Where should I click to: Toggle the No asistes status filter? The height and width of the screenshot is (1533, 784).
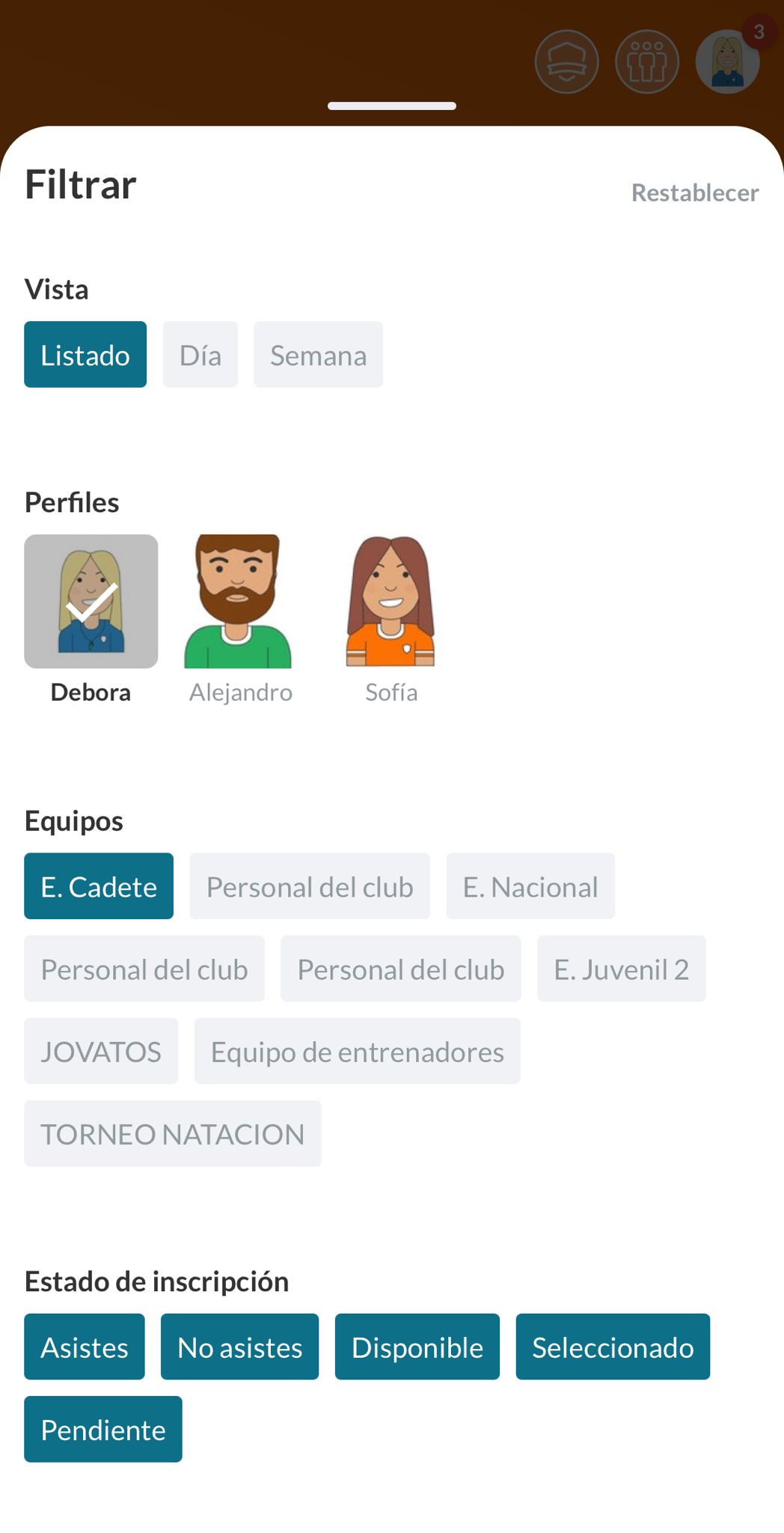click(239, 1347)
